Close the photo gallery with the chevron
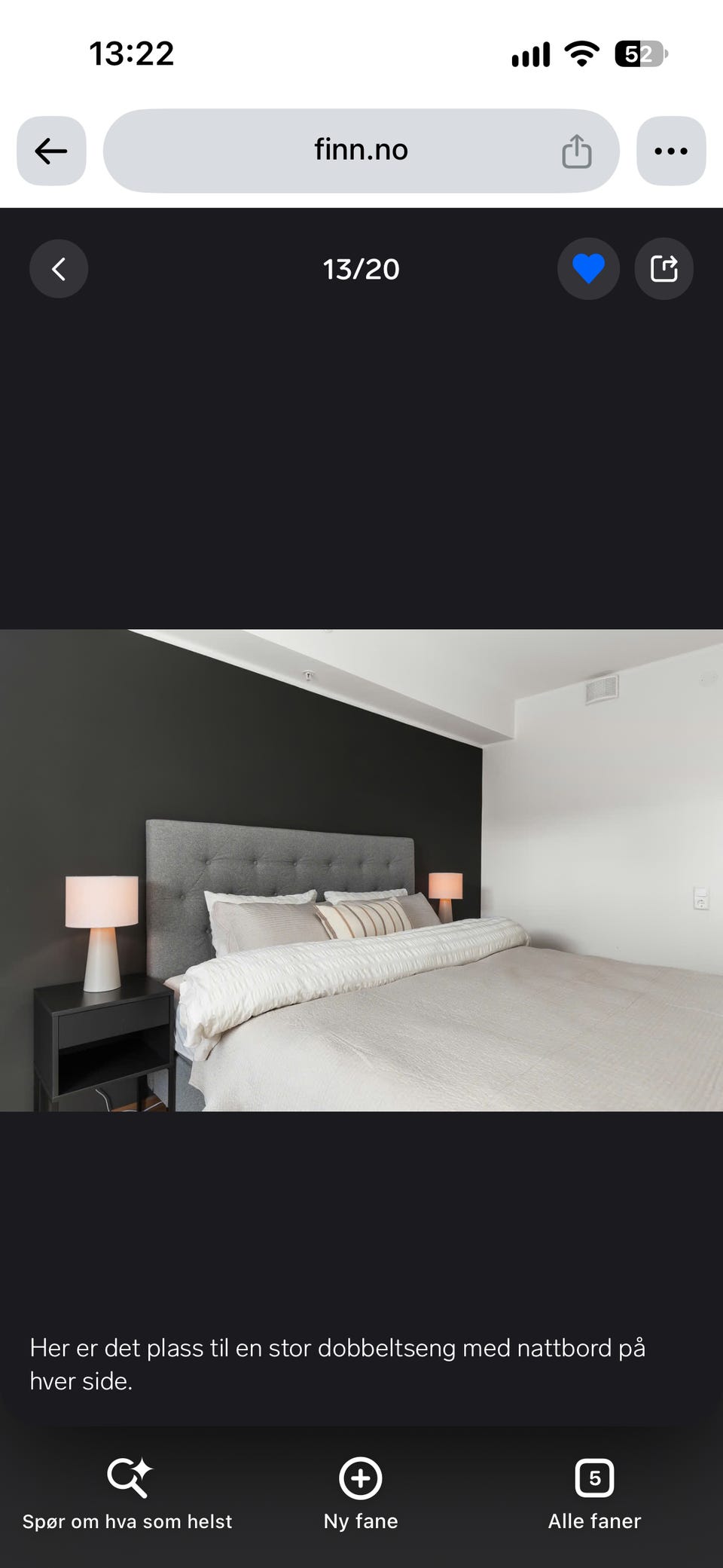This screenshot has height=1568, width=723. tap(59, 269)
